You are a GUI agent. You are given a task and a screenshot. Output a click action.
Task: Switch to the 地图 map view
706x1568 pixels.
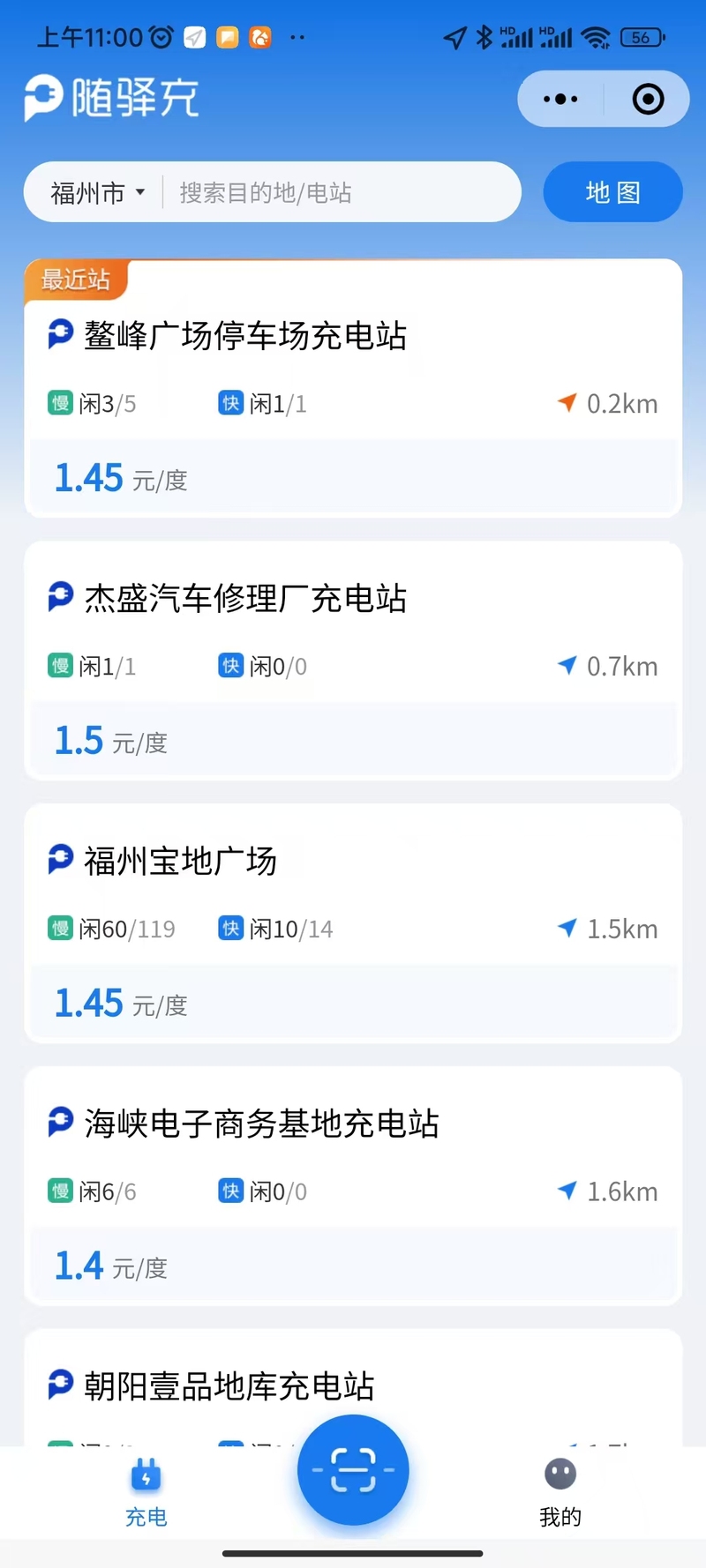[x=612, y=192]
